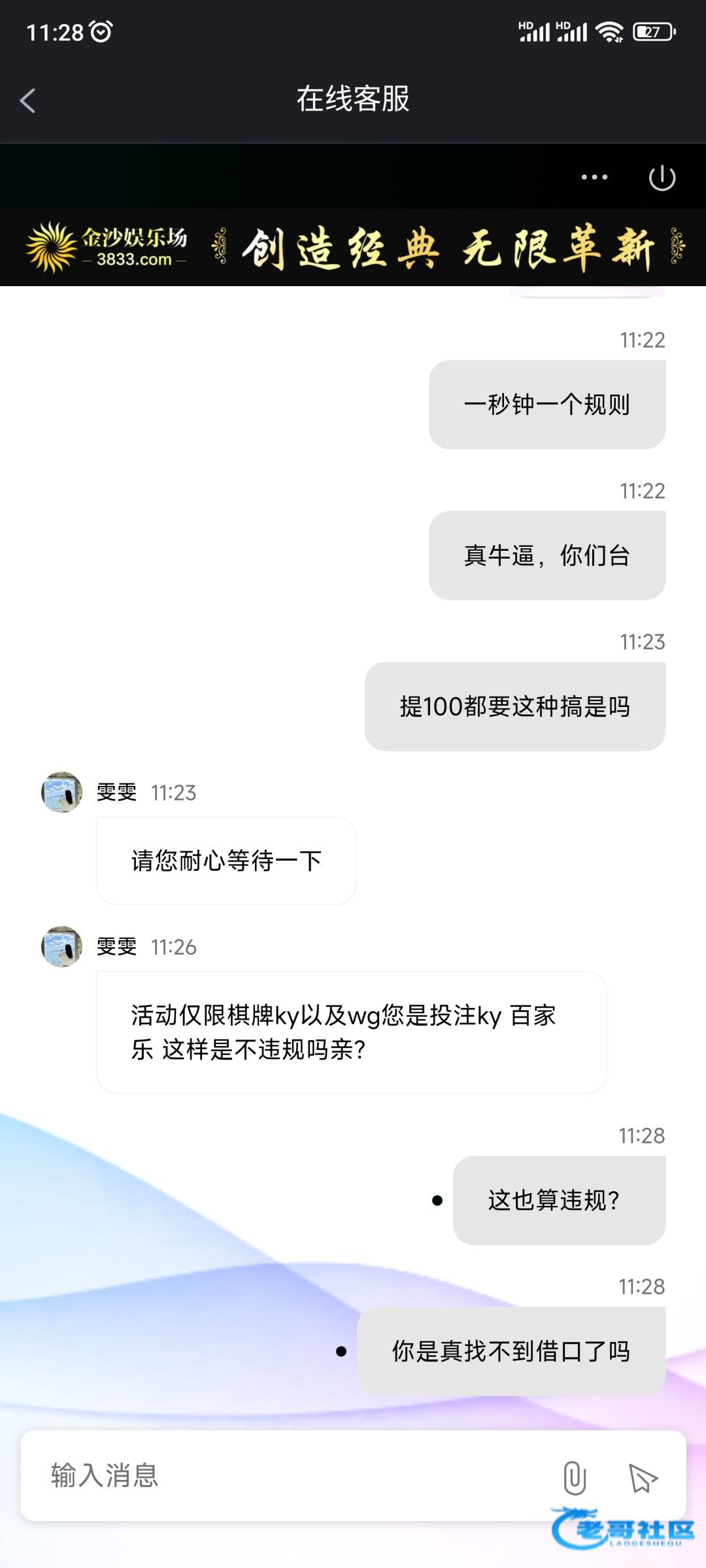Image resolution: width=706 pixels, height=1568 pixels.
Task: Attach a file with the paperclip icon
Action: pos(574,1477)
